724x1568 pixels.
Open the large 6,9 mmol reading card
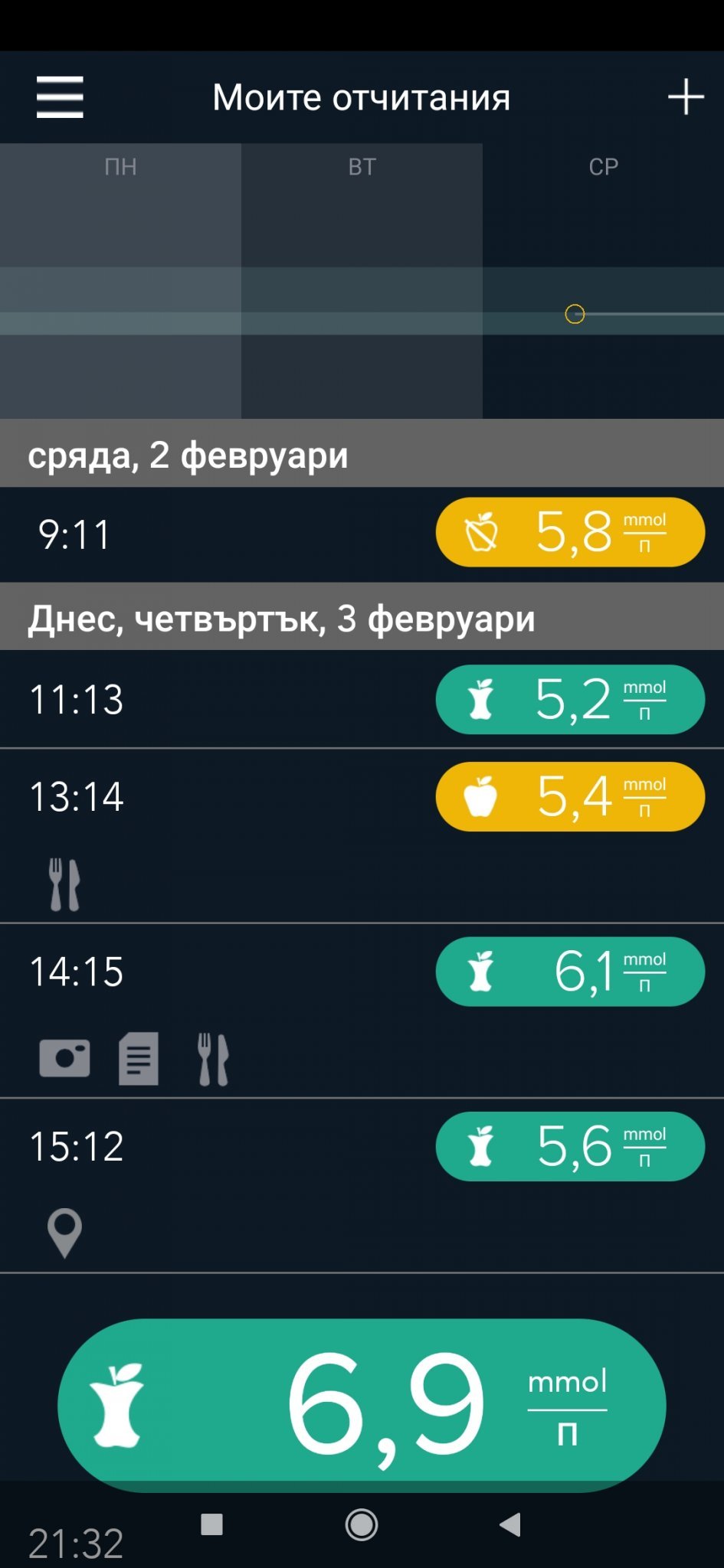pyautogui.click(x=362, y=1405)
